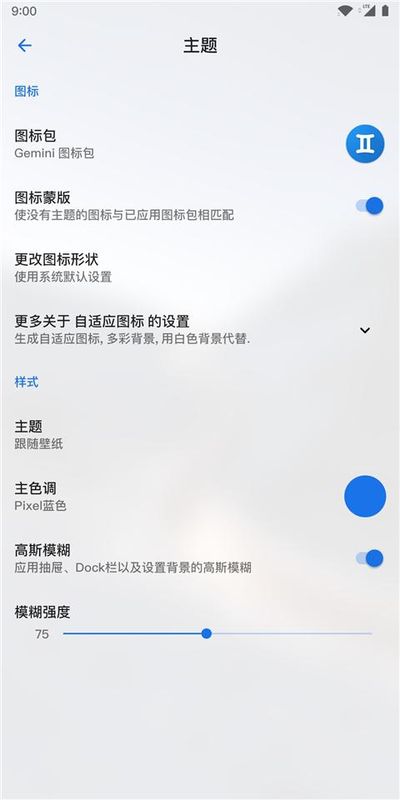Select the 主色调 Pixel蓝色 color circle

pos(365,496)
